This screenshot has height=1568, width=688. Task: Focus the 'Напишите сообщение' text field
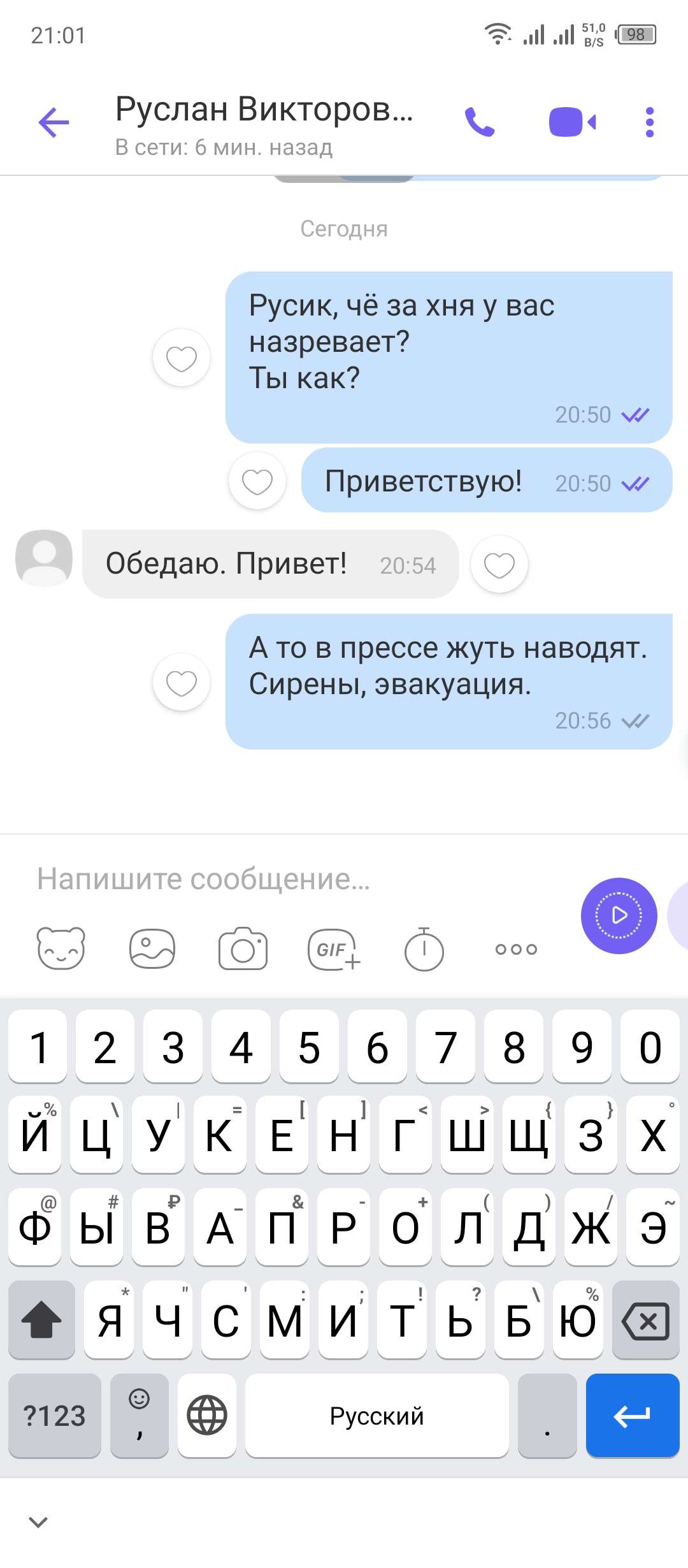(x=287, y=879)
